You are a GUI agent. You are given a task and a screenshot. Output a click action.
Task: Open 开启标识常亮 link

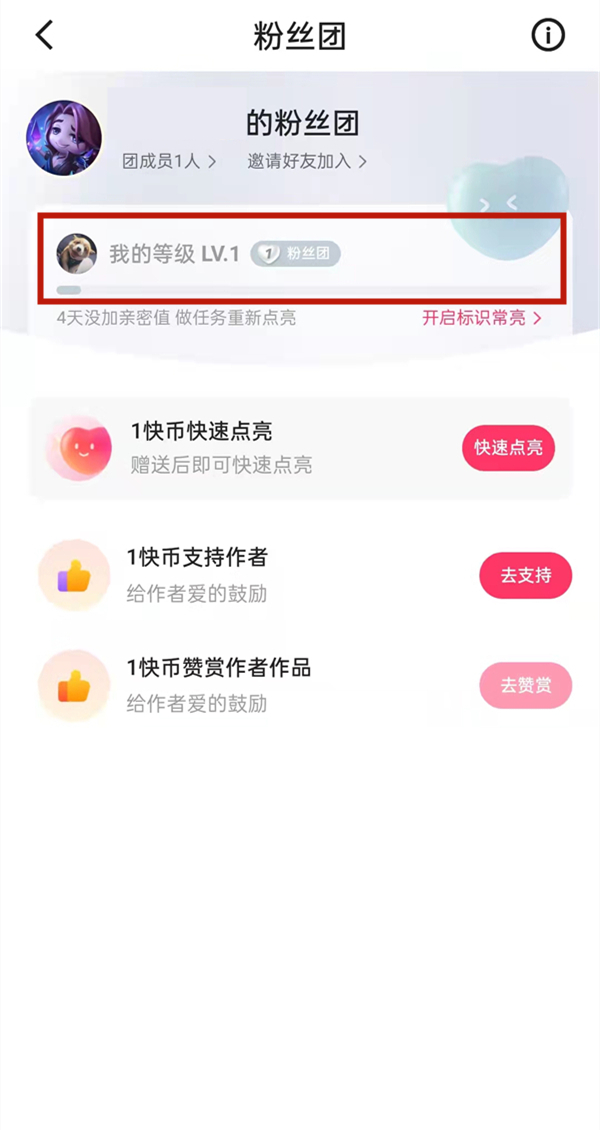point(481,318)
